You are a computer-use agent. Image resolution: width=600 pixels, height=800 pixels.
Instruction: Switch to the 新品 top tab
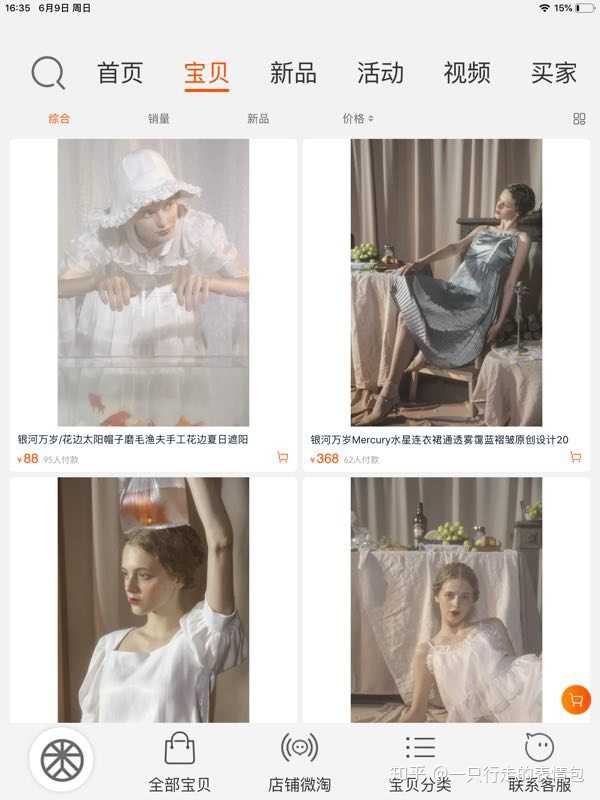[293, 73]
